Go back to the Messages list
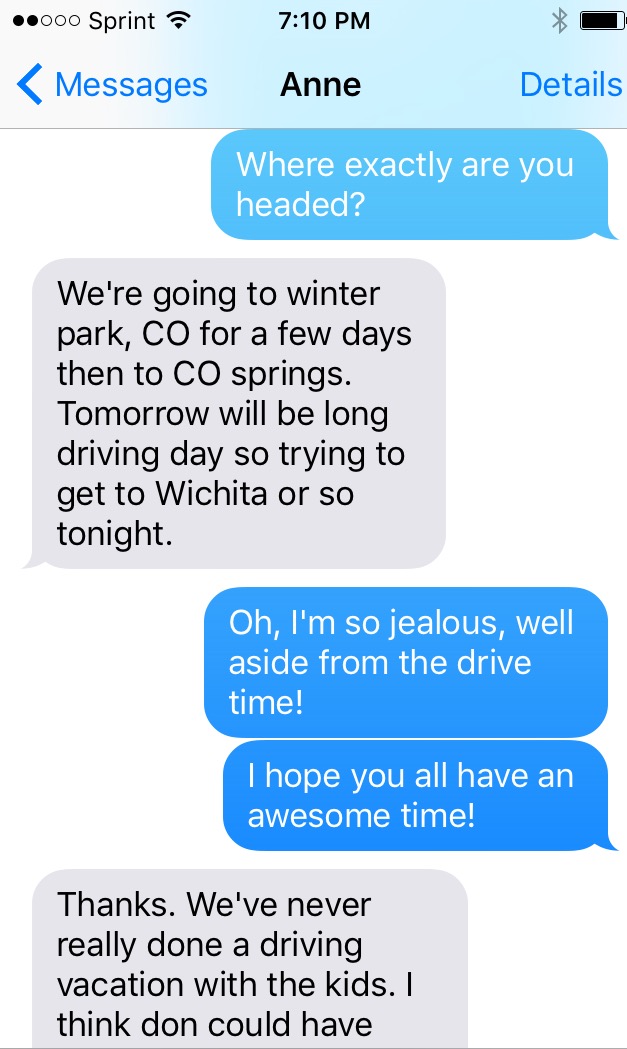This screenshot has width=627, height=1049. [x=112, y=85]
